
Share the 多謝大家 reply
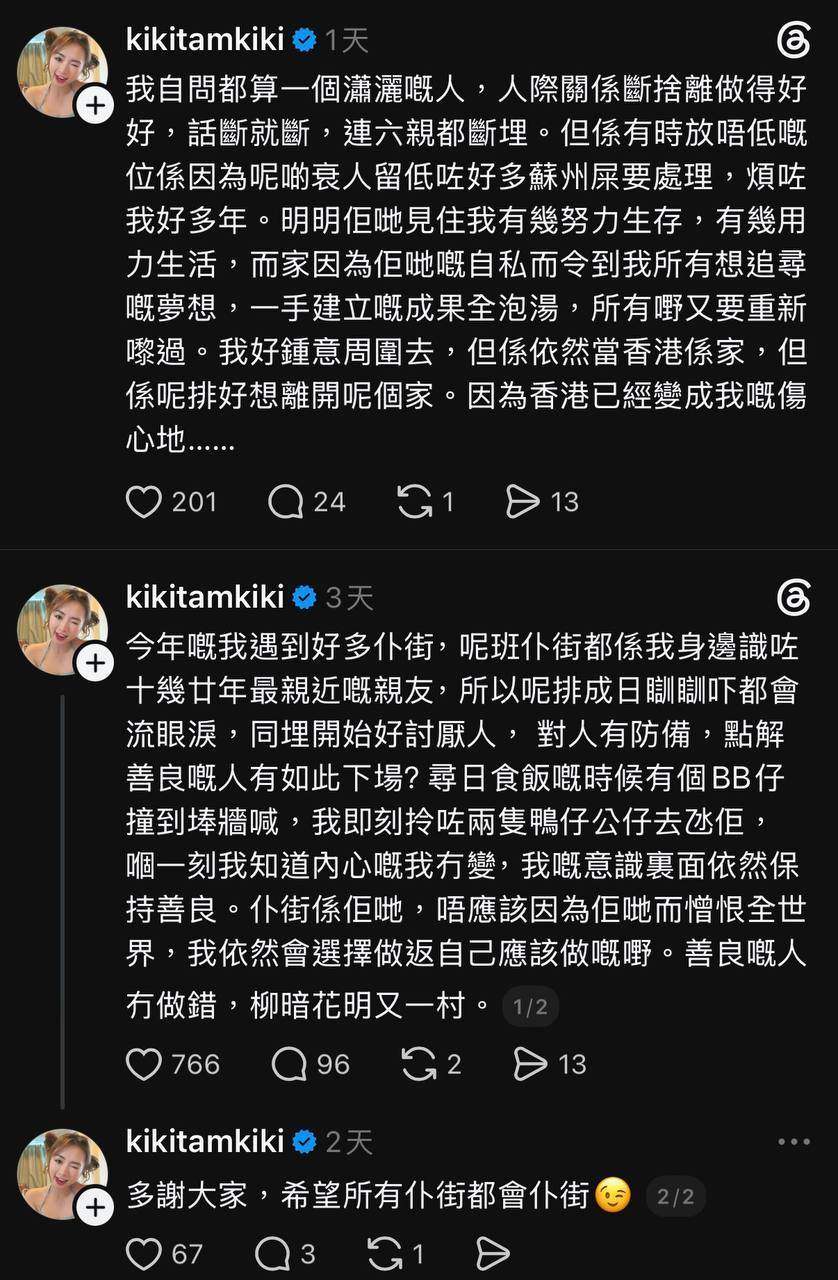coord(493,1253)
